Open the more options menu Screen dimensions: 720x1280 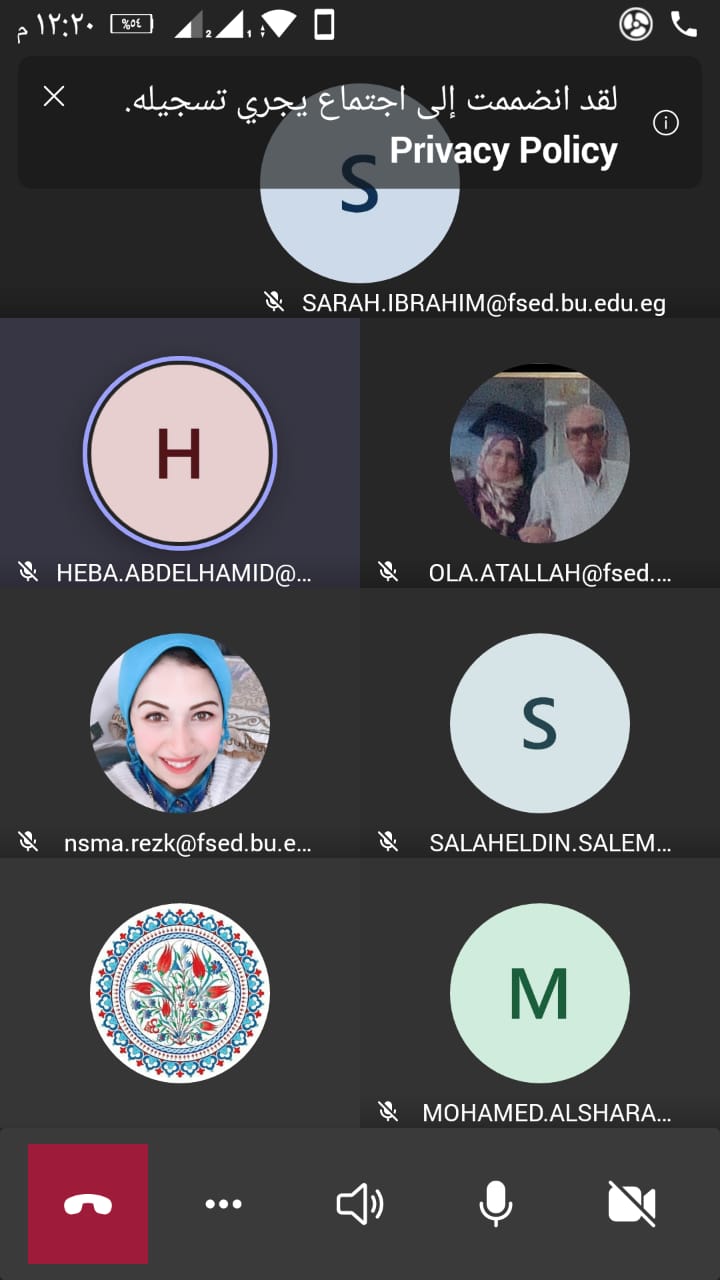(x=223, y=1204)
